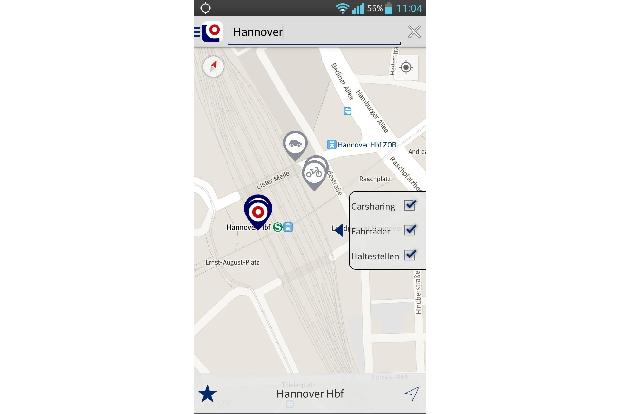
Task: Collapse the filter panel arrow
Action: coord(340,230)
